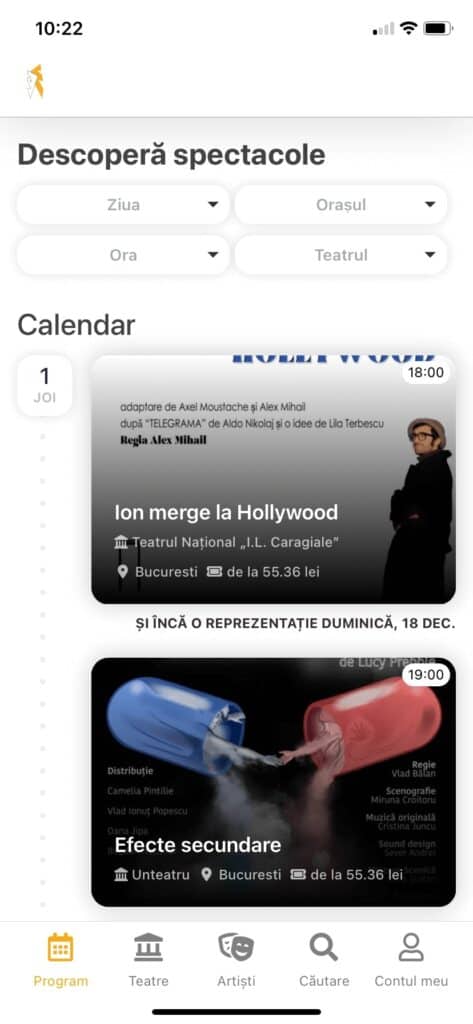Go to the Artiști tab
This screenshot has width=473, height=1024.
pos(236,959)
